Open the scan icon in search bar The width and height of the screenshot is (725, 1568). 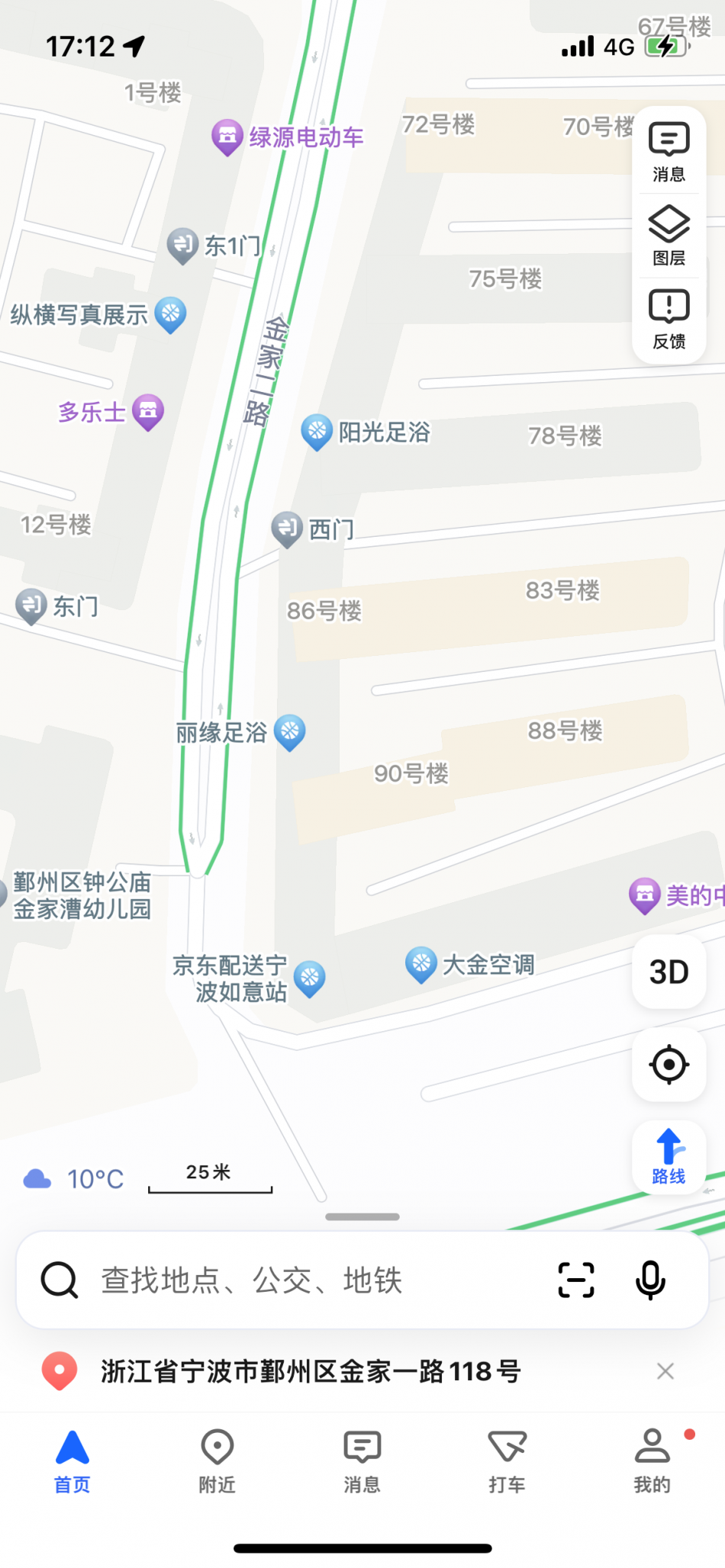tap(576, 1280)
